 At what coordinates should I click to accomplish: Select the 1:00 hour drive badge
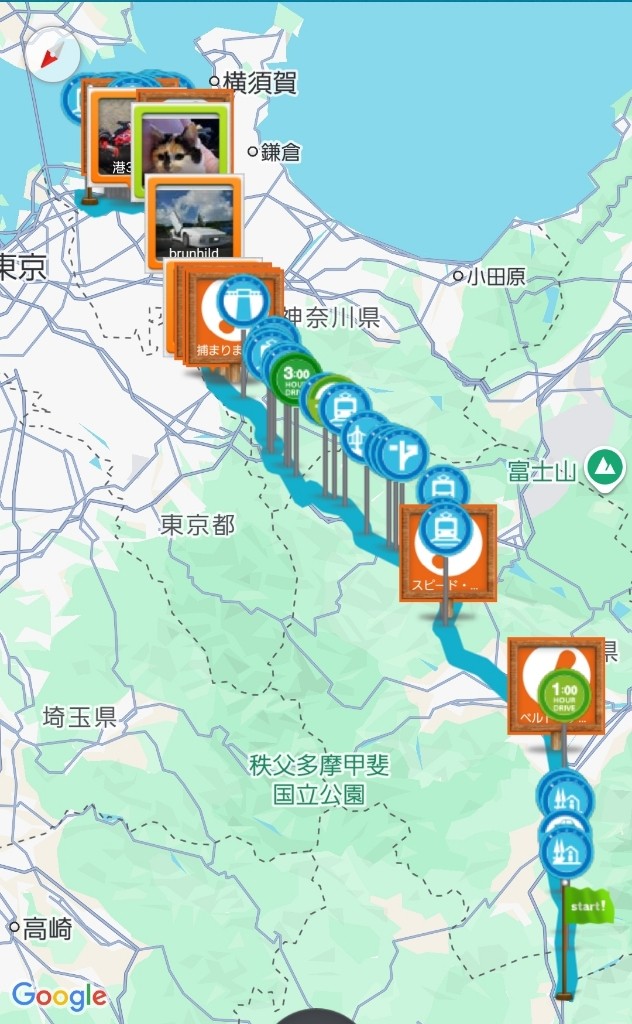pyautogui.click(x=563, y=694)
